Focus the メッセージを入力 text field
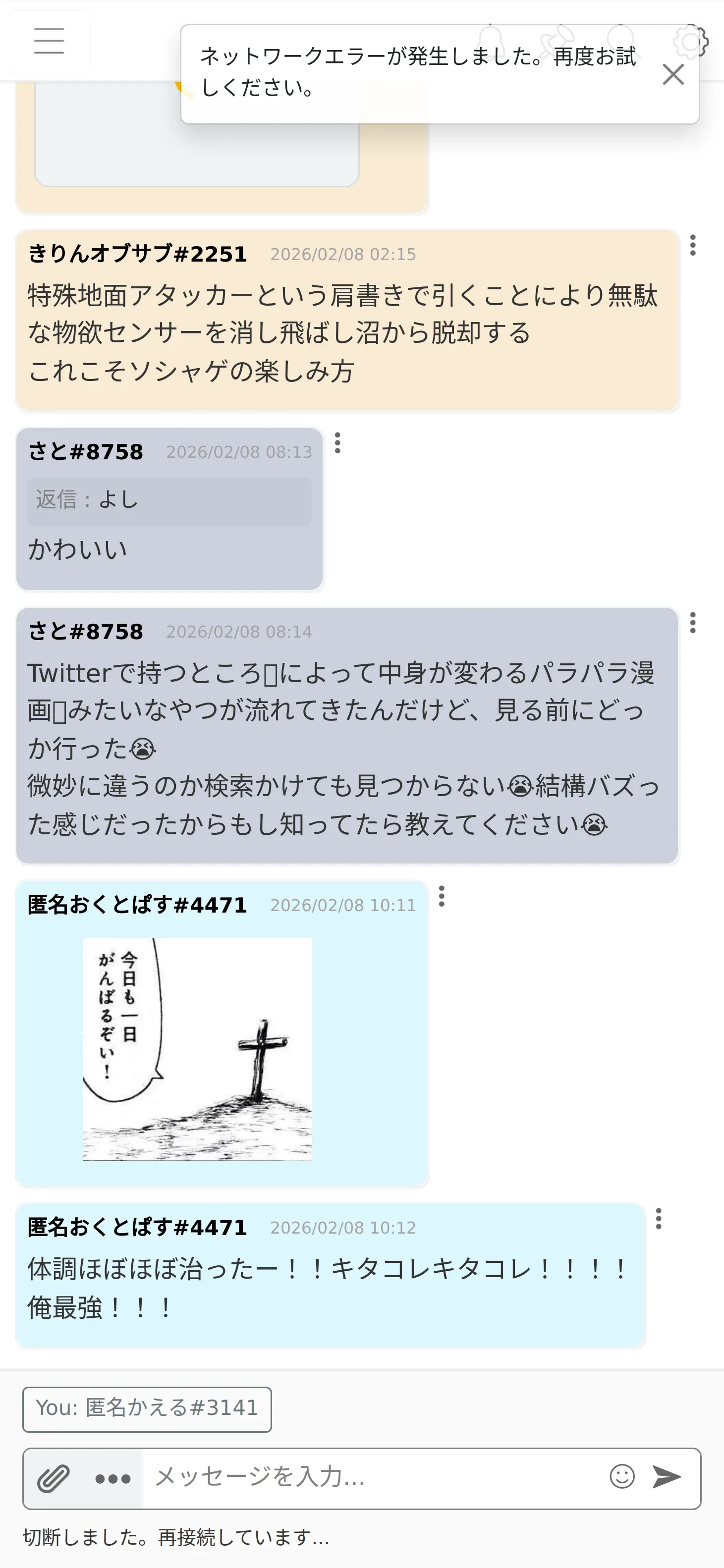Screen dimensions: 724x1568 point(372,1477)
